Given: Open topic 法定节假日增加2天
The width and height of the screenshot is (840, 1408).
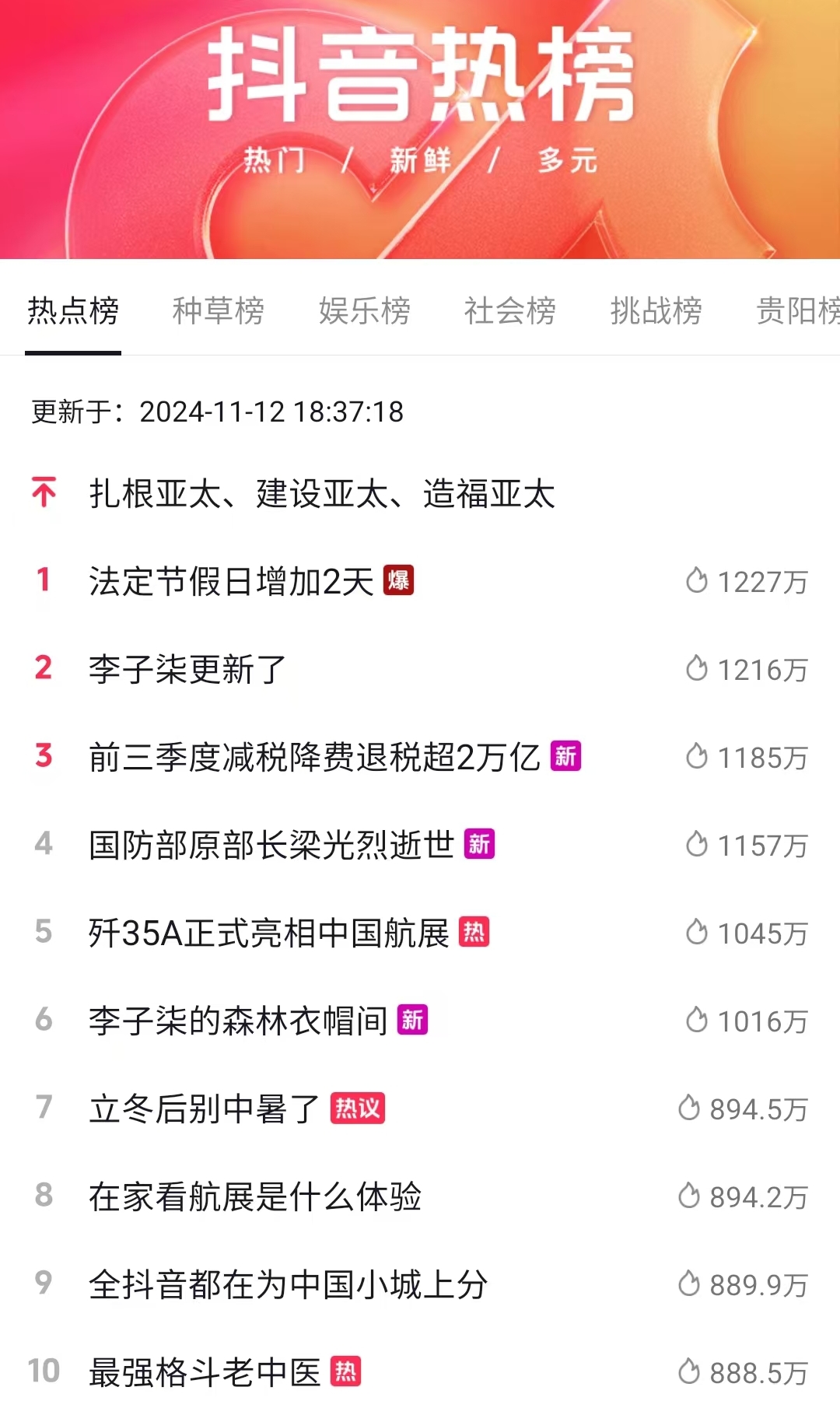Looking at the screenshot, I should pos(232,582).
